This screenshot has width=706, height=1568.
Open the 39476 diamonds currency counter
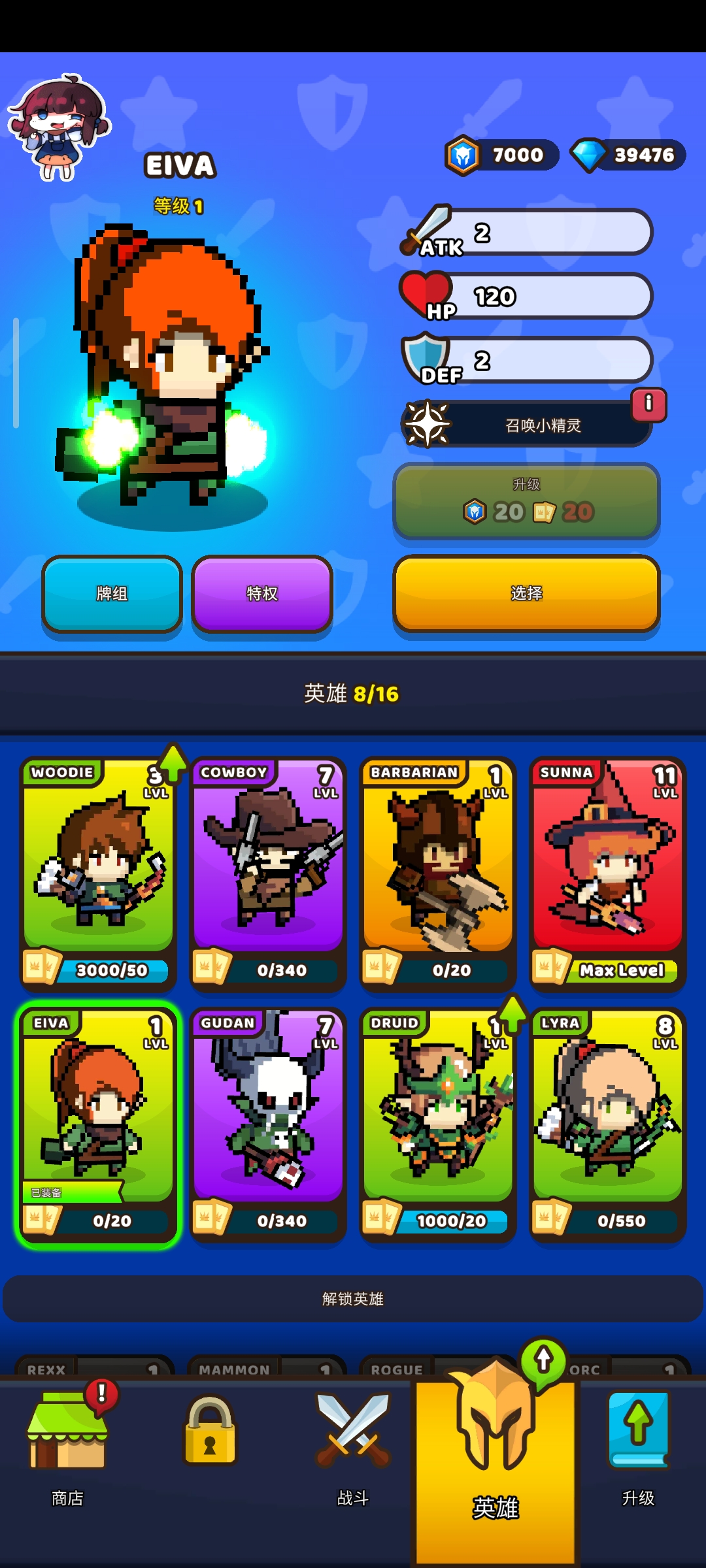tap(629, 155)
